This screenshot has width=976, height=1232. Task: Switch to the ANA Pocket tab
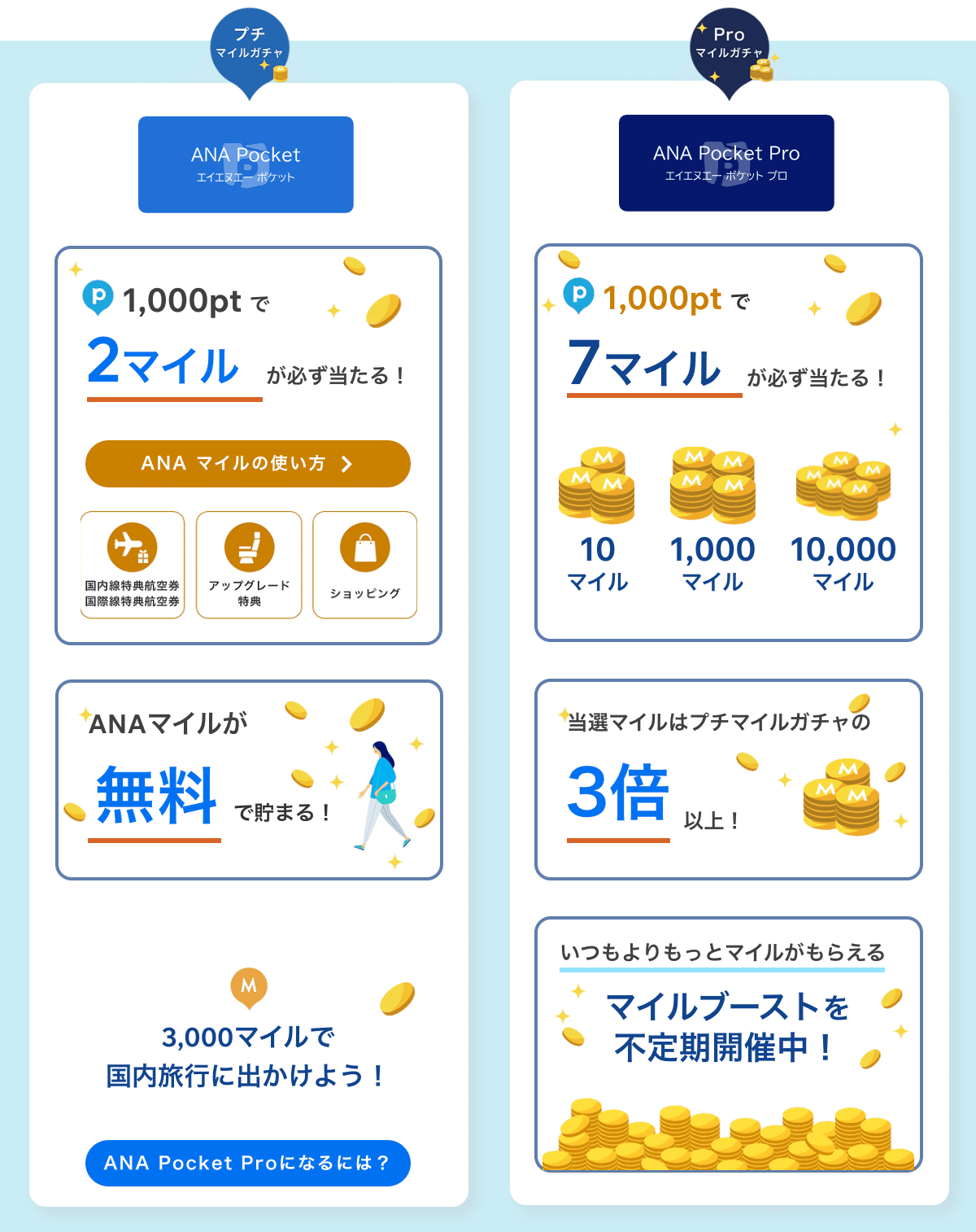tap(246, 163)
